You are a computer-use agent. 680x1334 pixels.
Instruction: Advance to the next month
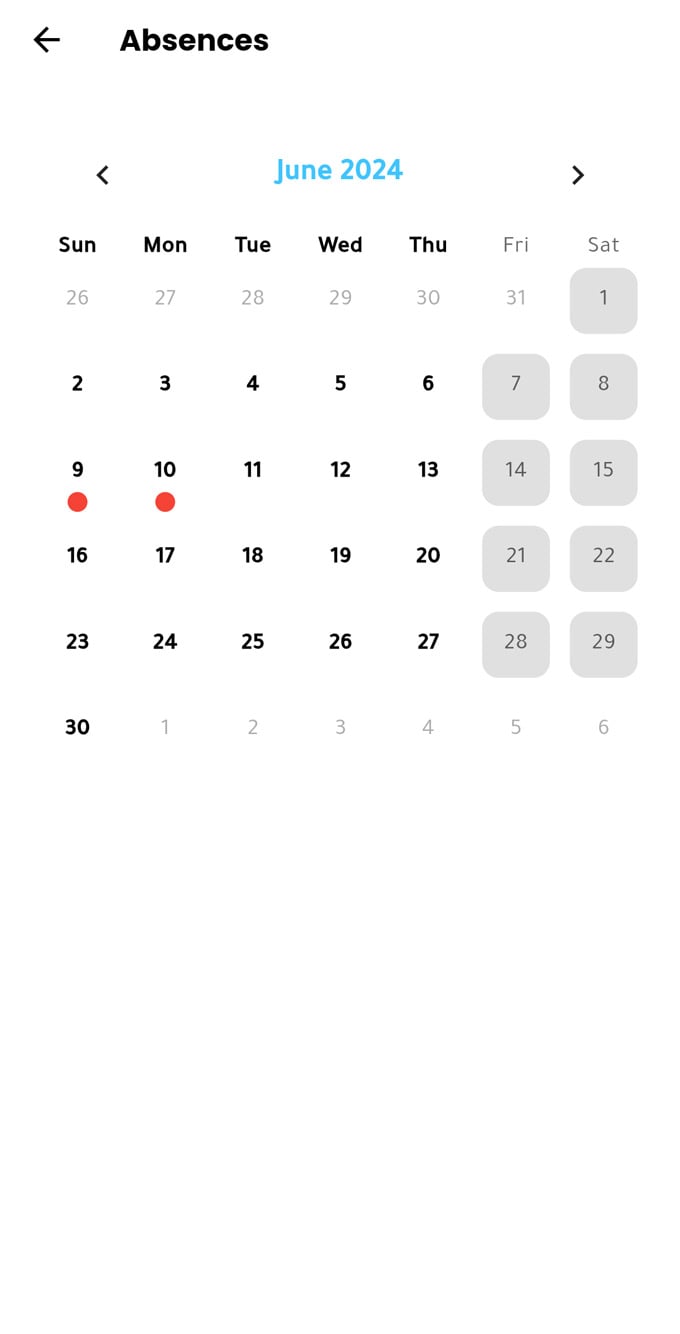[577, 175]
